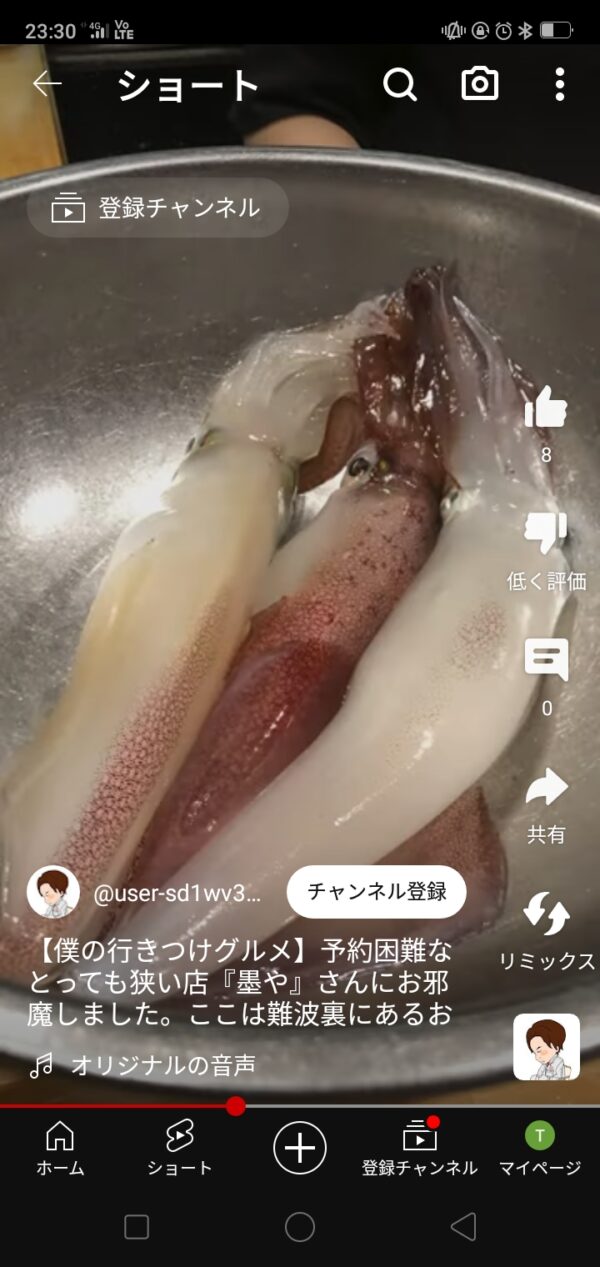Go to the マイページ tab
Image resolution: width=600 pixels, height=1267 pixels.
tap(540, 1147)
